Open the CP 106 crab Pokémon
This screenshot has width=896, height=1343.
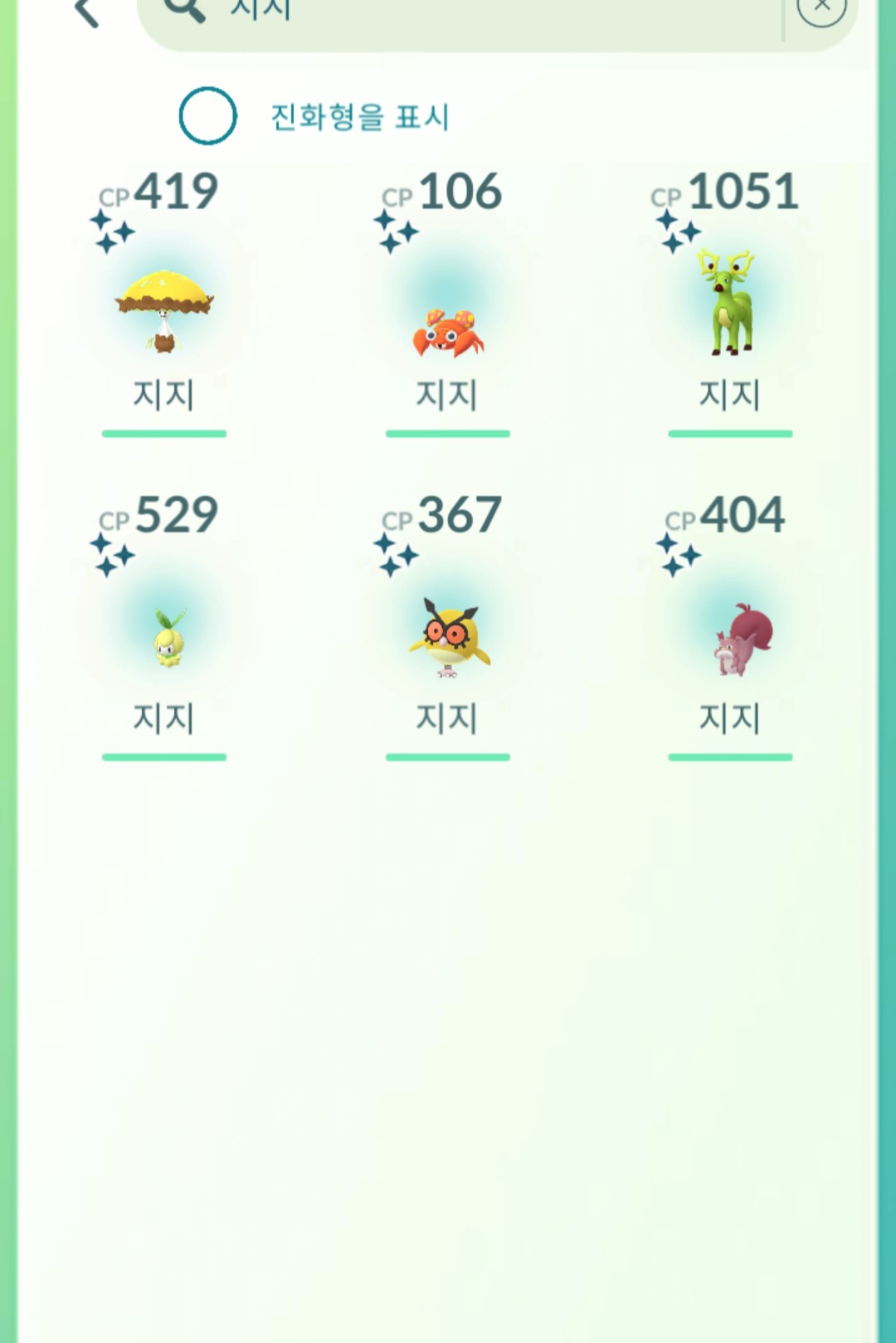(448, 327)
